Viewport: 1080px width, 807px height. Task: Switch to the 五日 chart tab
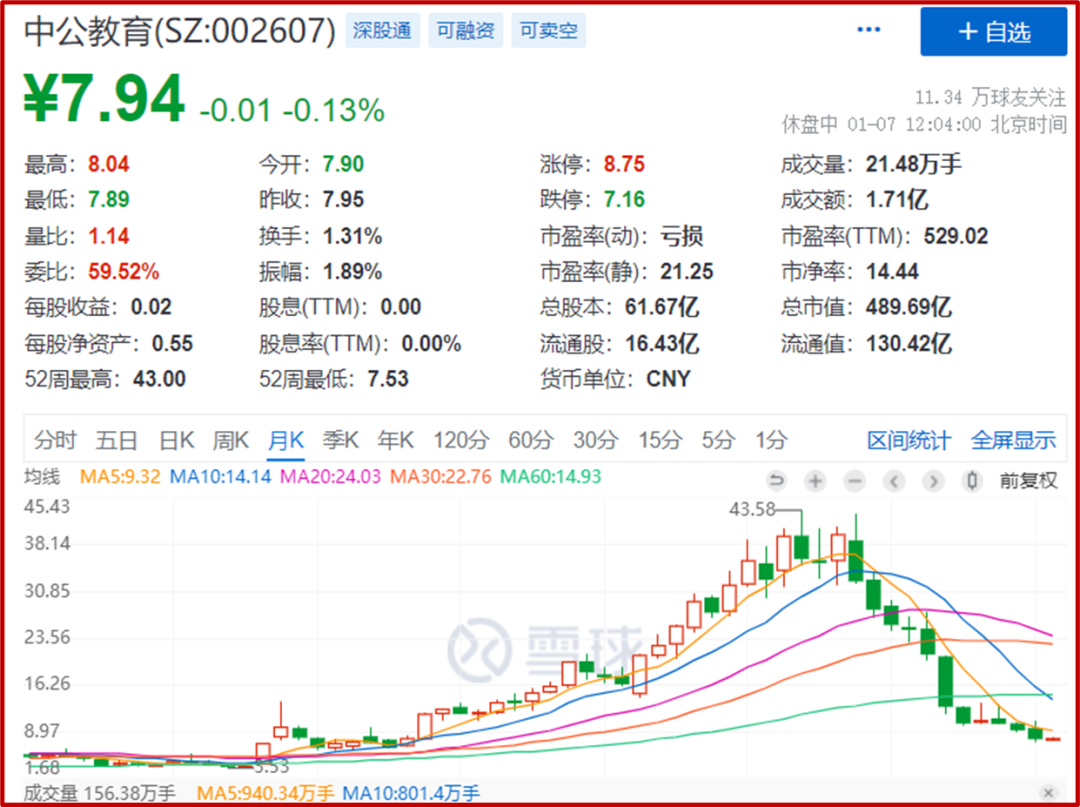pos(117,440)
